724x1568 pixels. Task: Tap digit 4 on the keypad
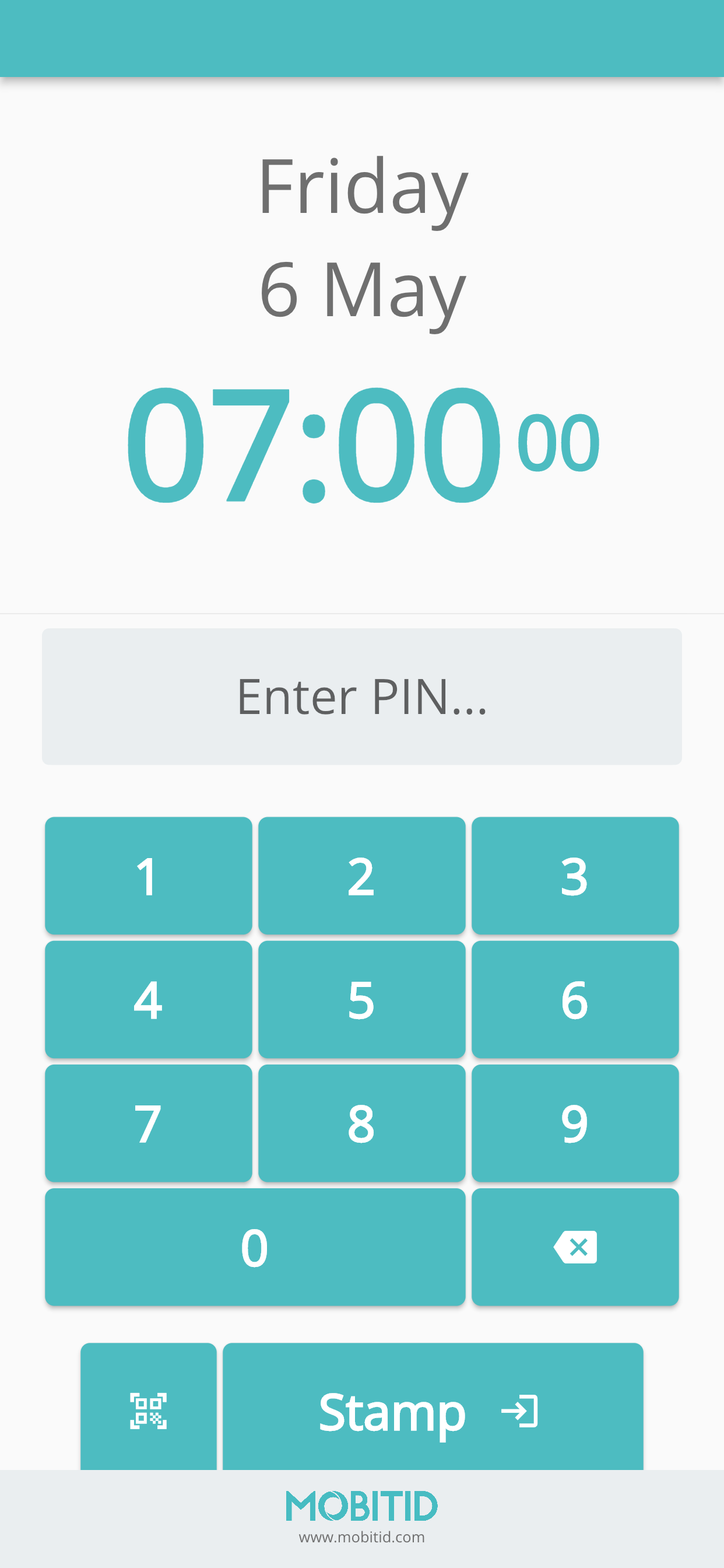click(149, 999)
